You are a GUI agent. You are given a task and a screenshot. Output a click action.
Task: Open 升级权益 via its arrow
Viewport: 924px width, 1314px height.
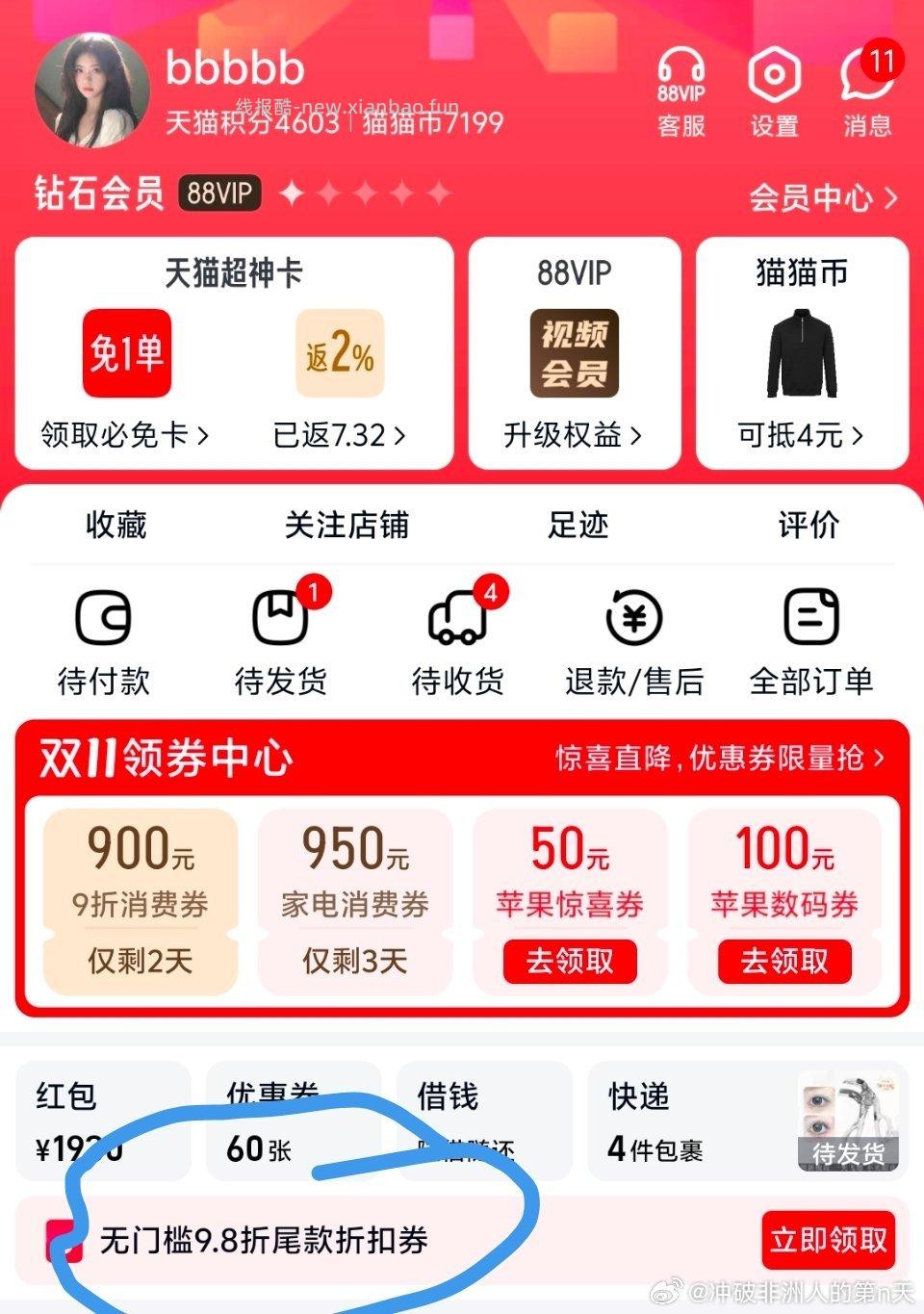tap(575, 436)
